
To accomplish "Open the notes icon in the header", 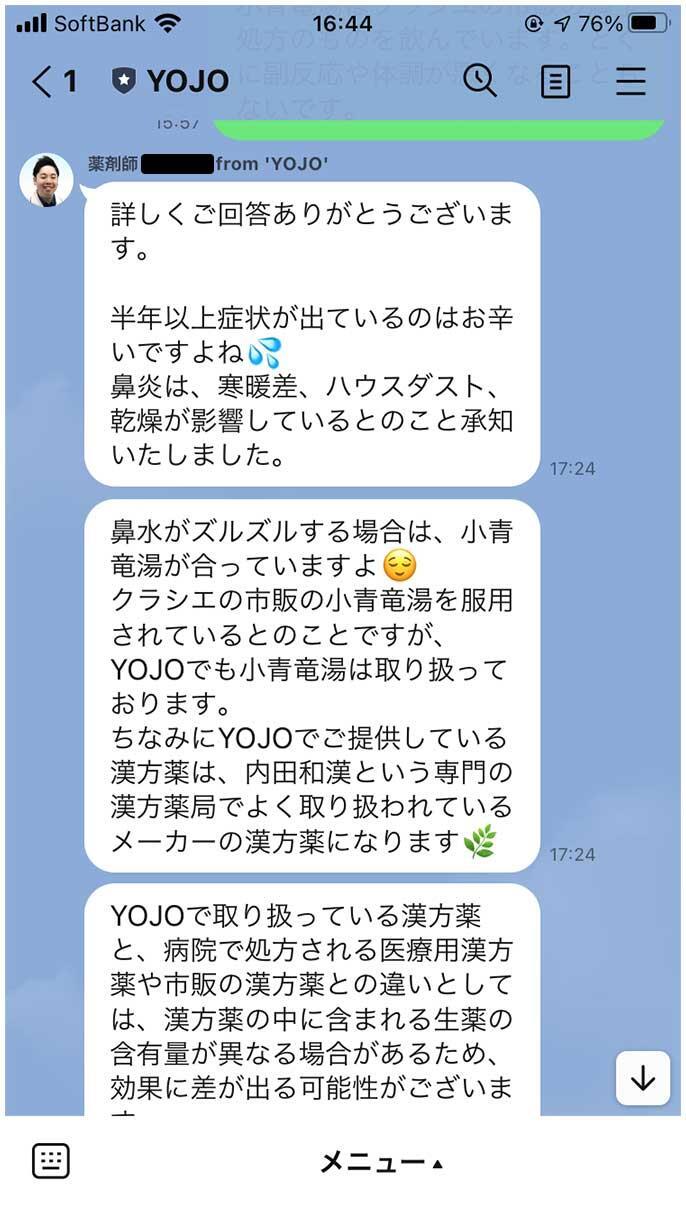I will [x=555, y=82].
